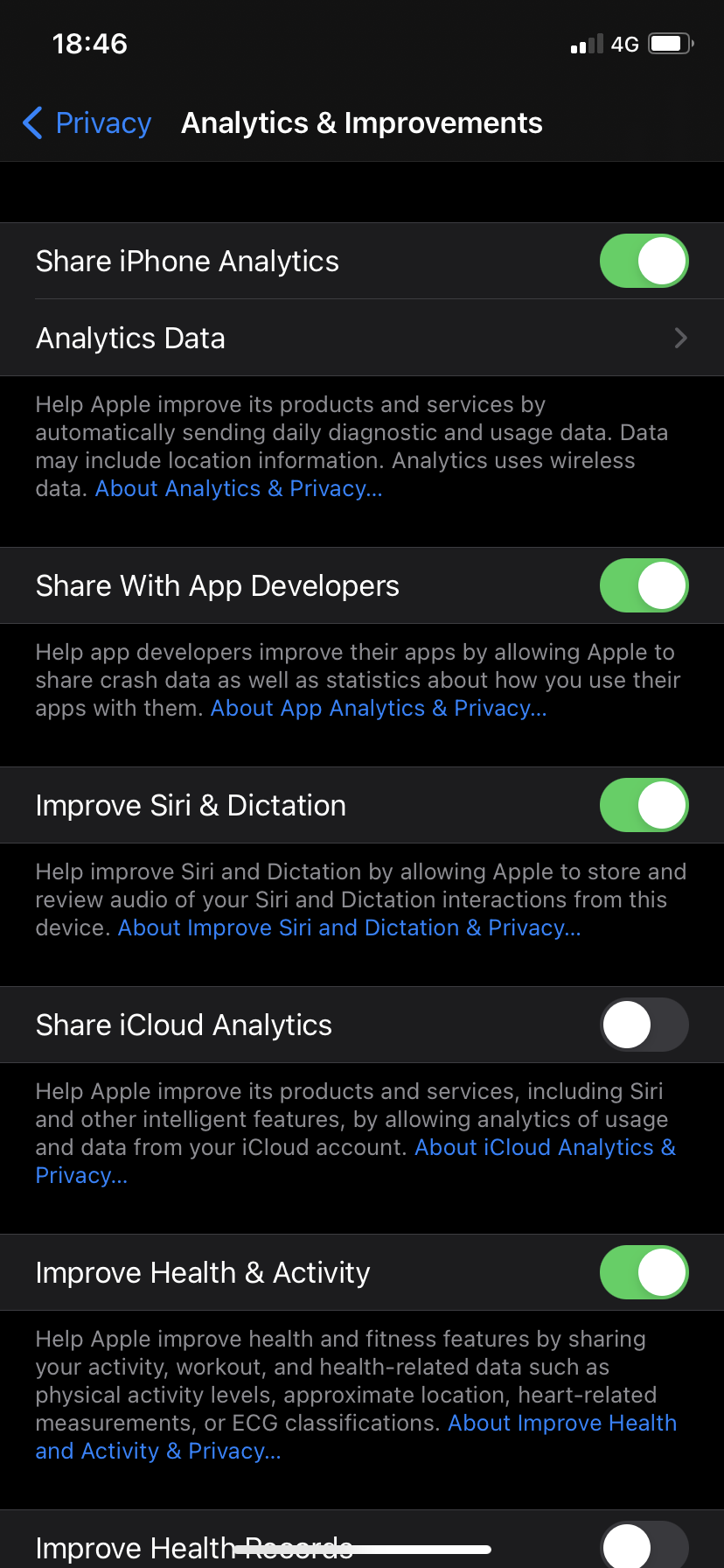Turn off Share iPhone Analytics
The image size is (724, 1568).
point(644,261)
